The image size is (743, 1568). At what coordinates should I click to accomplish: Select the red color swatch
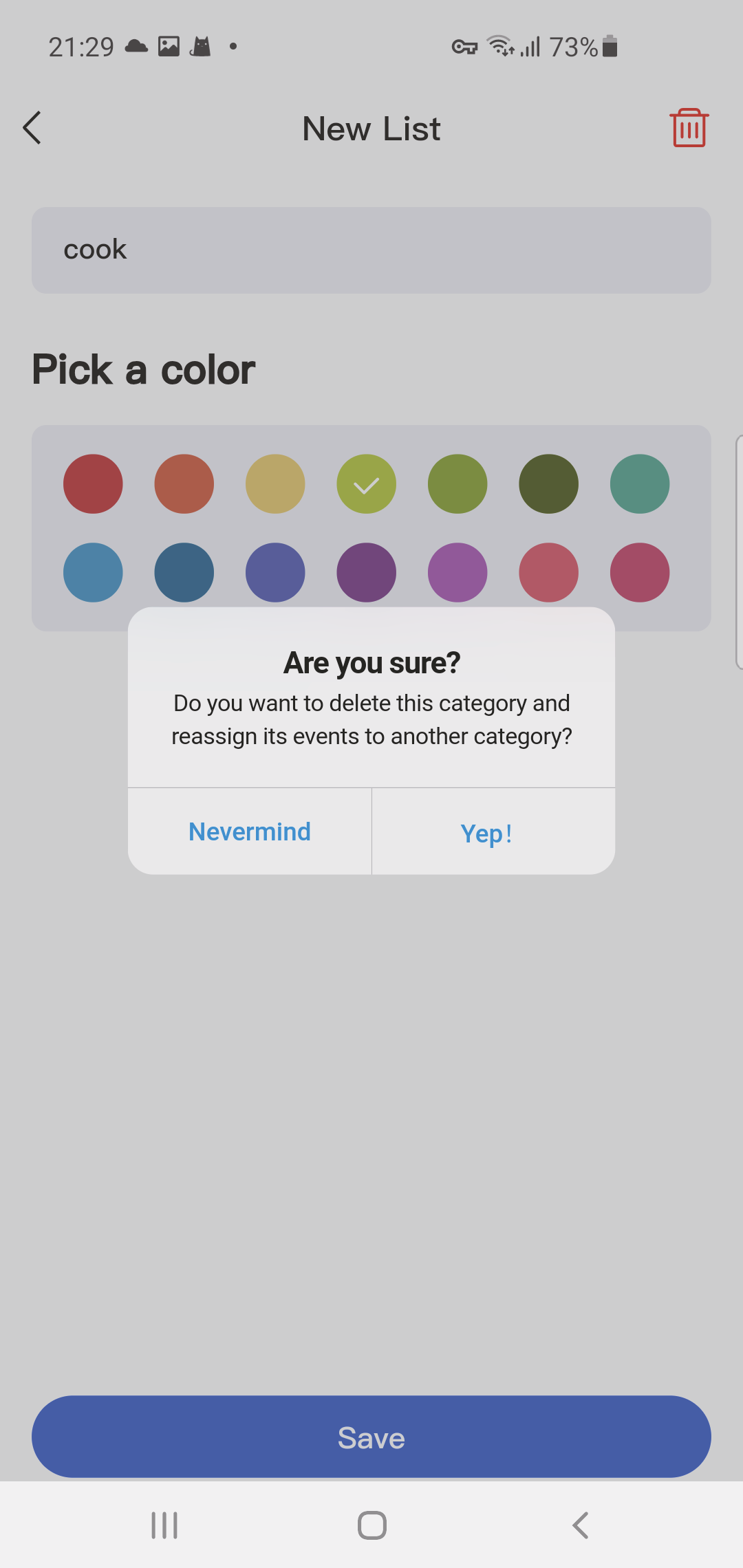coord(93,484)
